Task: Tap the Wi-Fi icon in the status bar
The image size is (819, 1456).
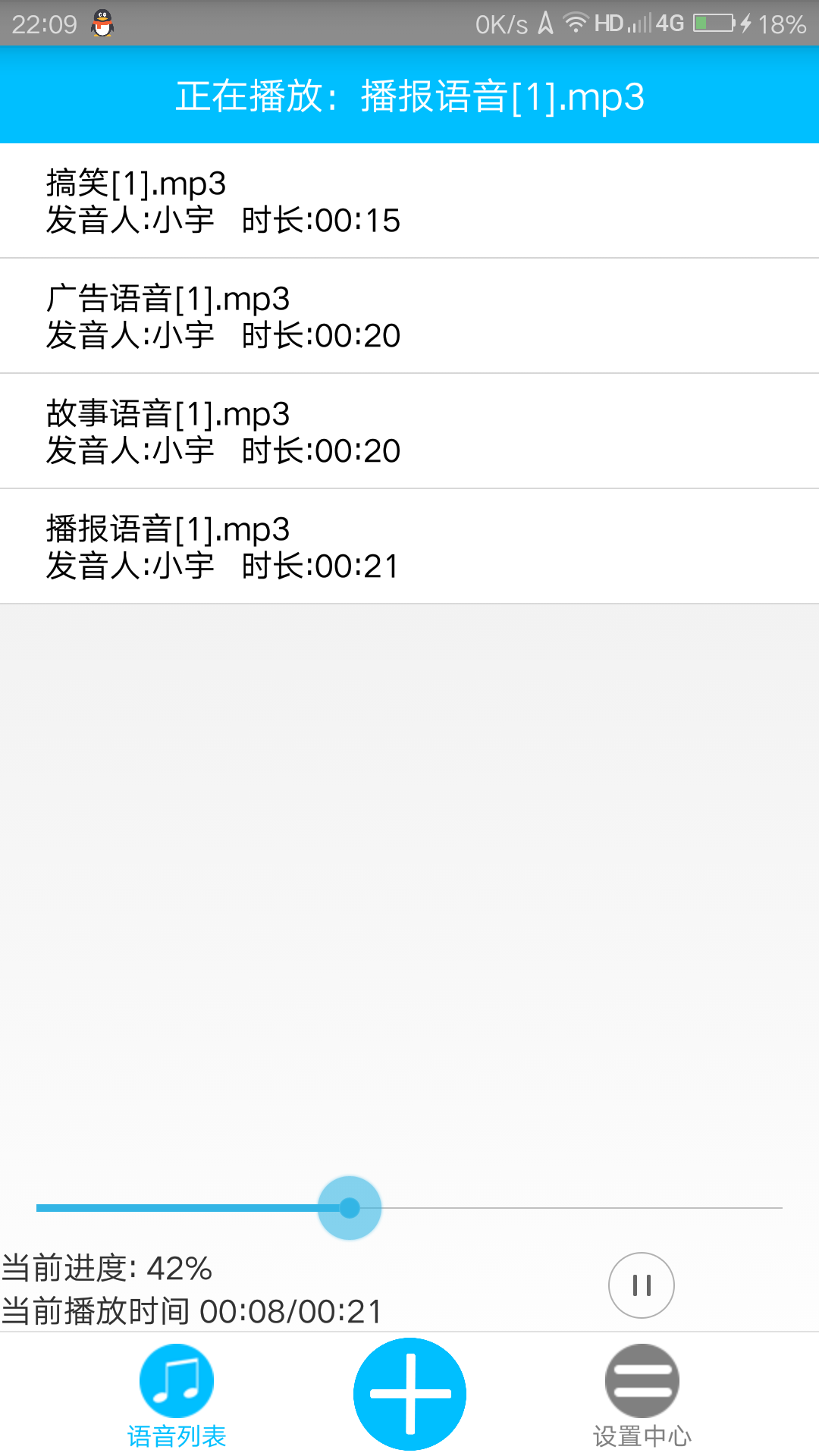Action: 574,21
